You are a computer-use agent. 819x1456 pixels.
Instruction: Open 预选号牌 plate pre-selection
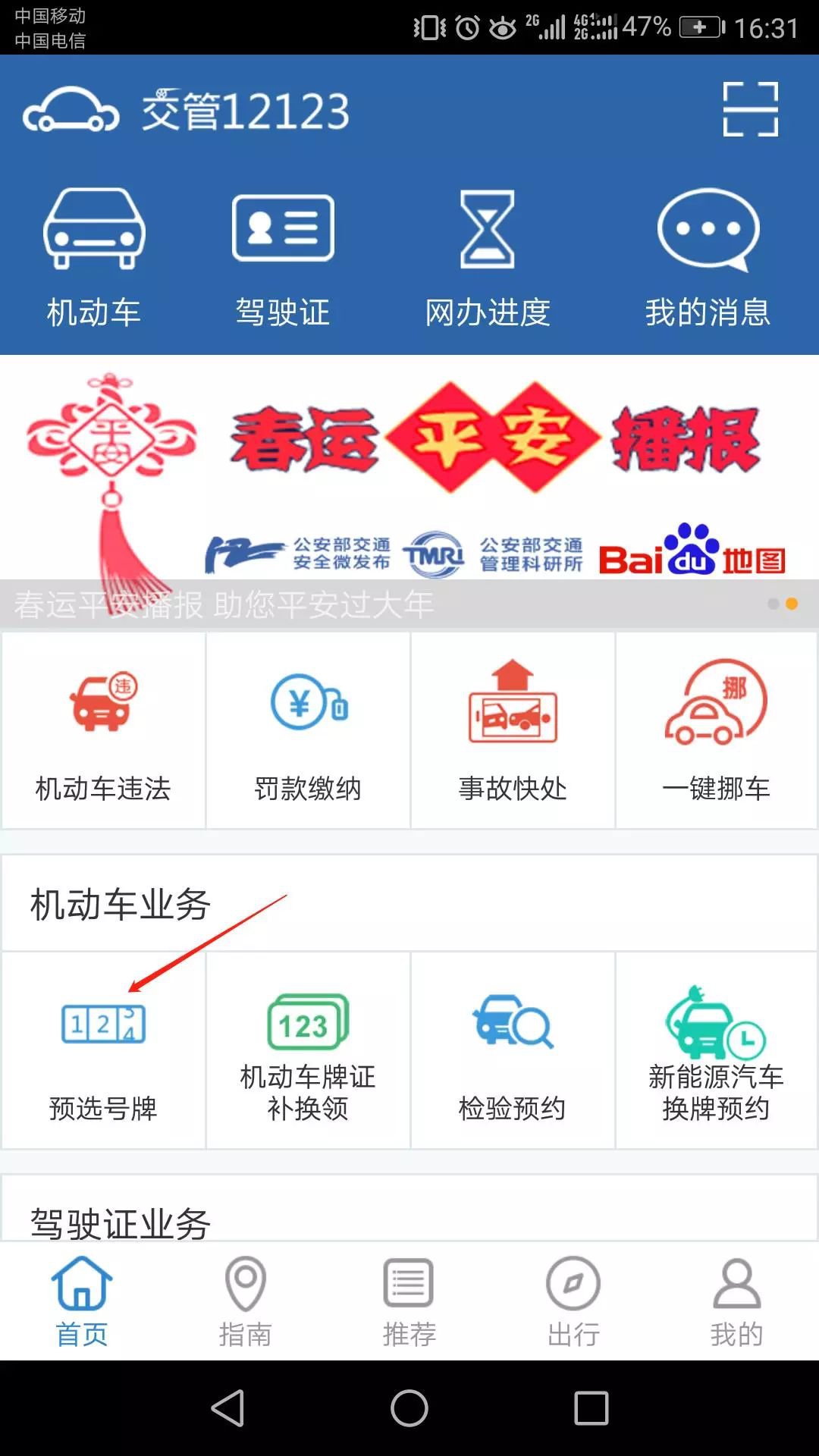click(103, 1052)
